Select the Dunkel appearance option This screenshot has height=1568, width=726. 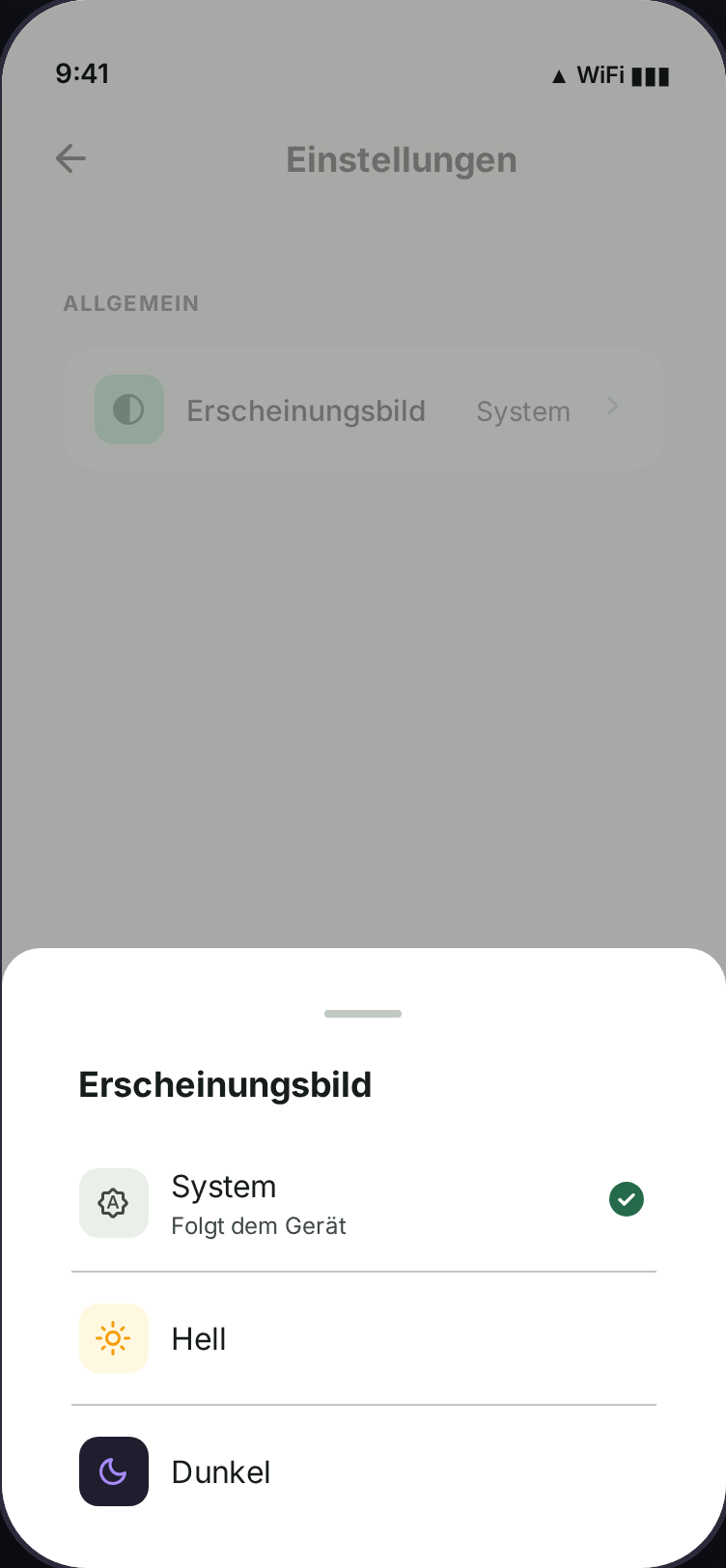coord(220,1471)
